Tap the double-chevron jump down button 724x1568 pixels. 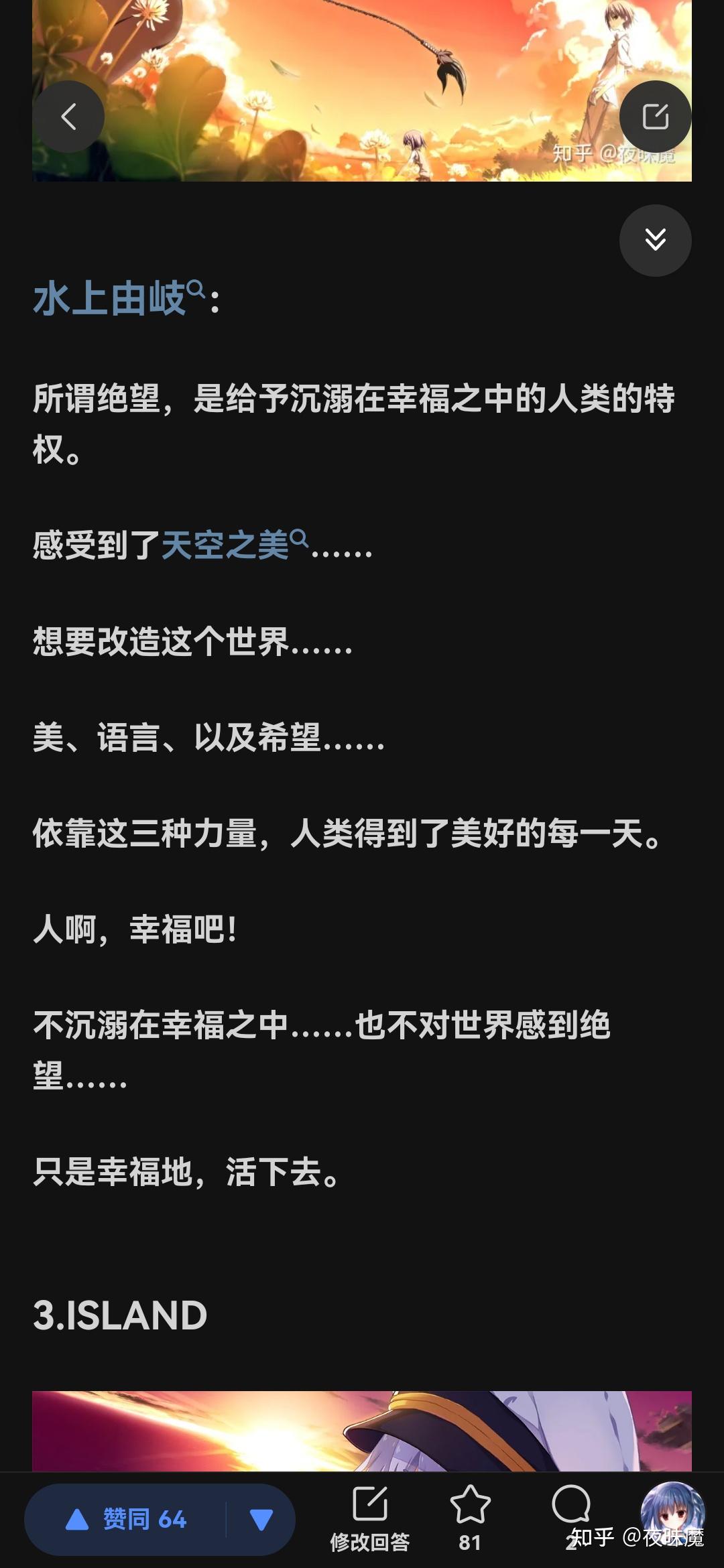655,240
